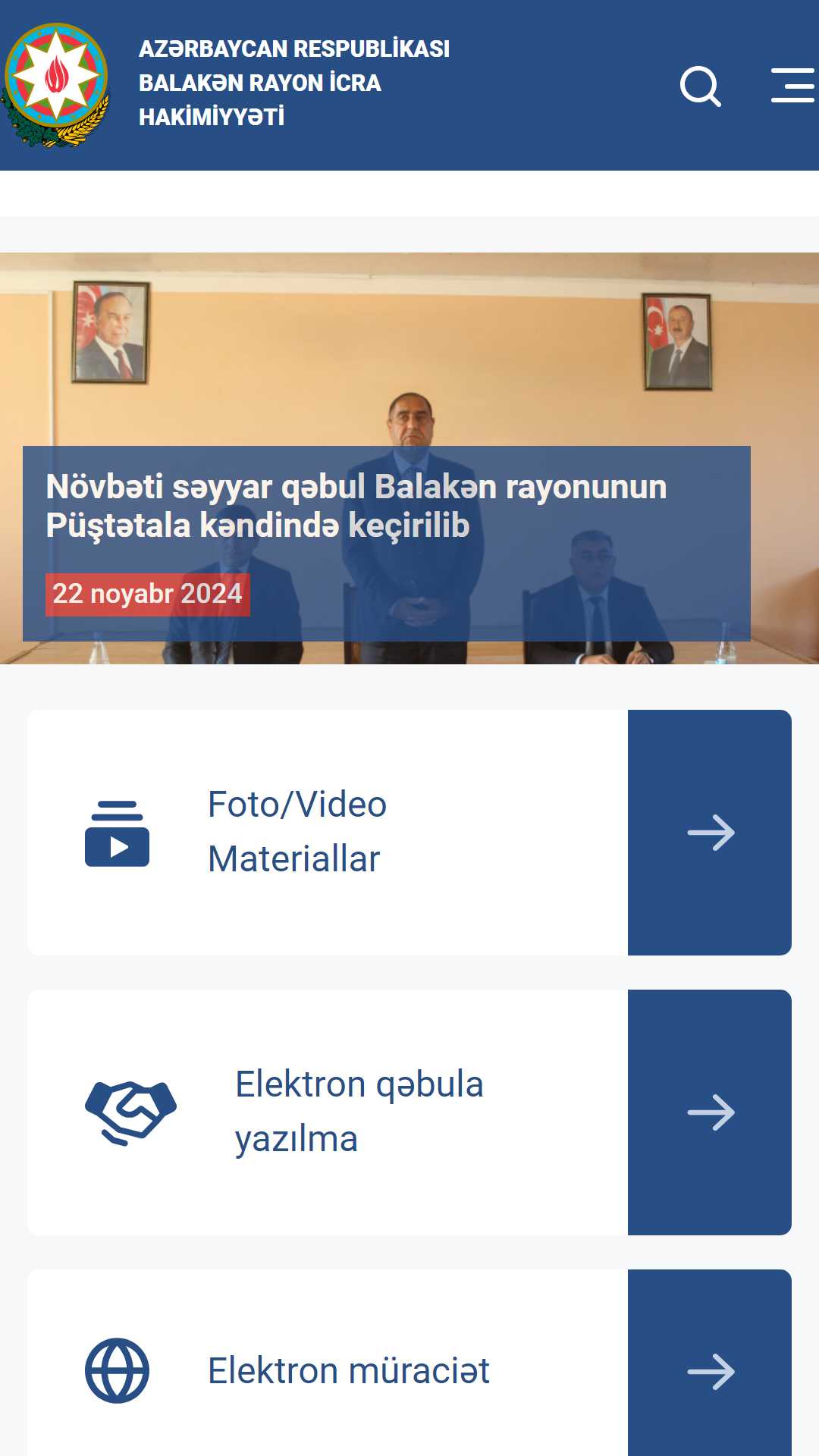Open the Püştətala səyyar qəbul news banner
The image size is (819, 1456).
tap(356, 506)
